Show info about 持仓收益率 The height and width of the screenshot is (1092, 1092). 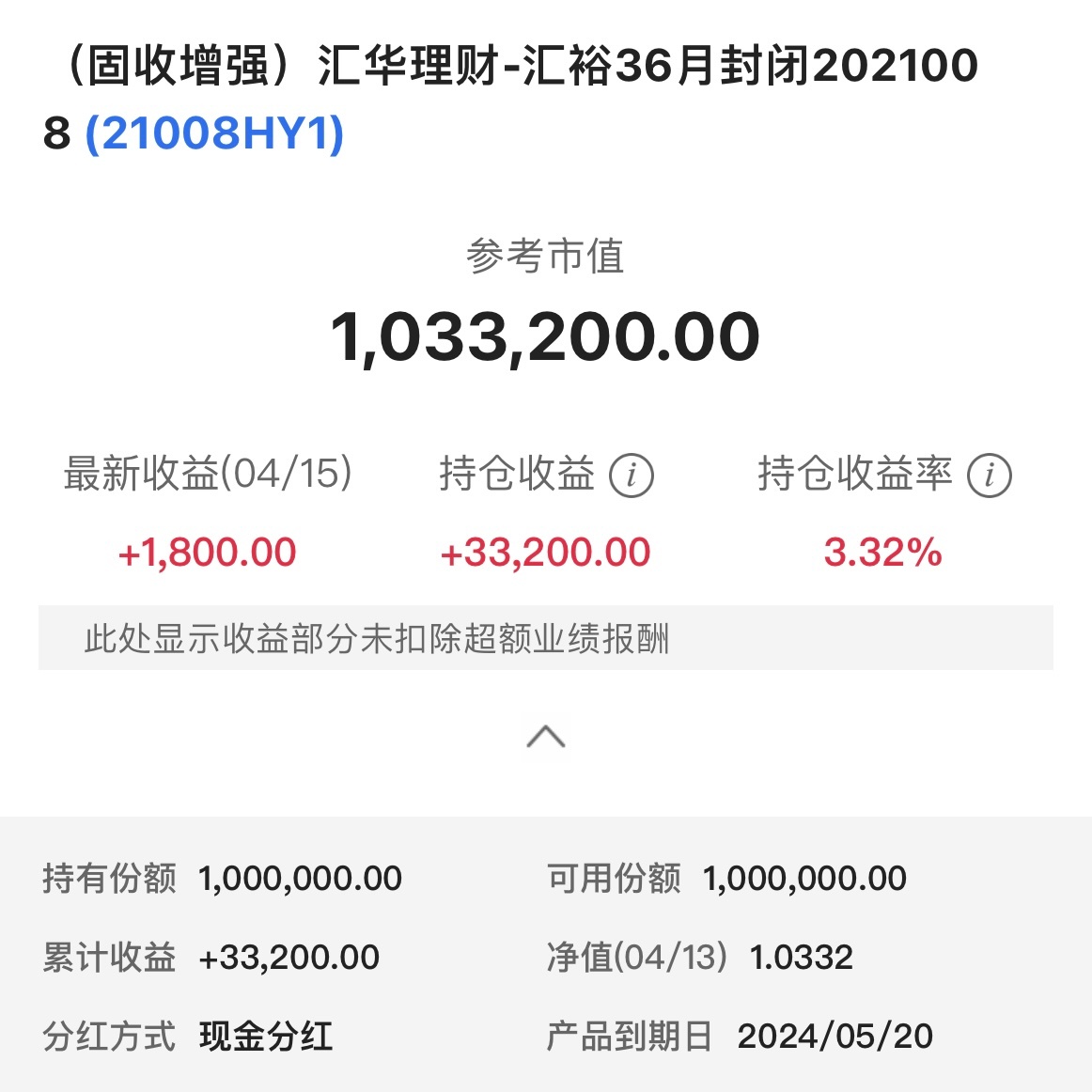pos(990,476)
